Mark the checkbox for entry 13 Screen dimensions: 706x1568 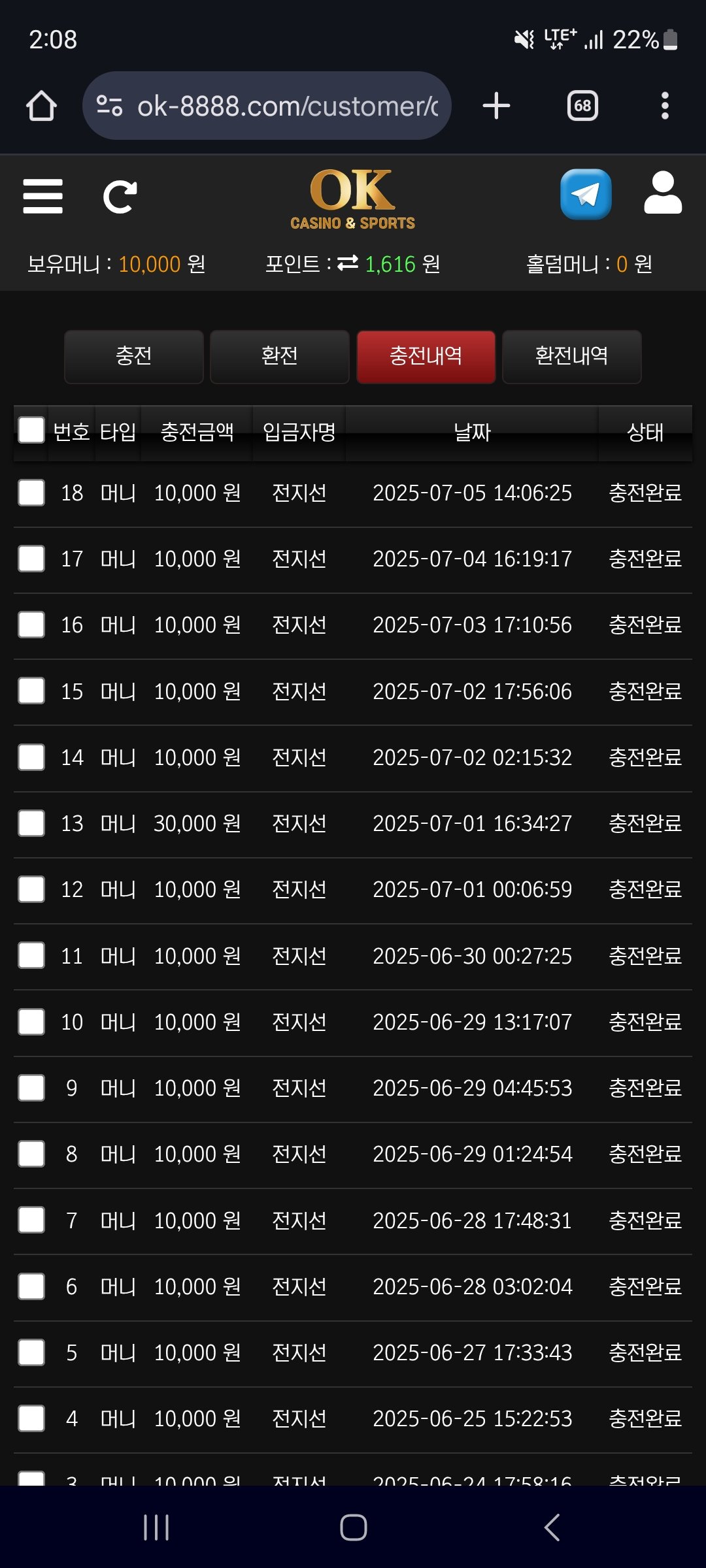click(x=31, y=823)
